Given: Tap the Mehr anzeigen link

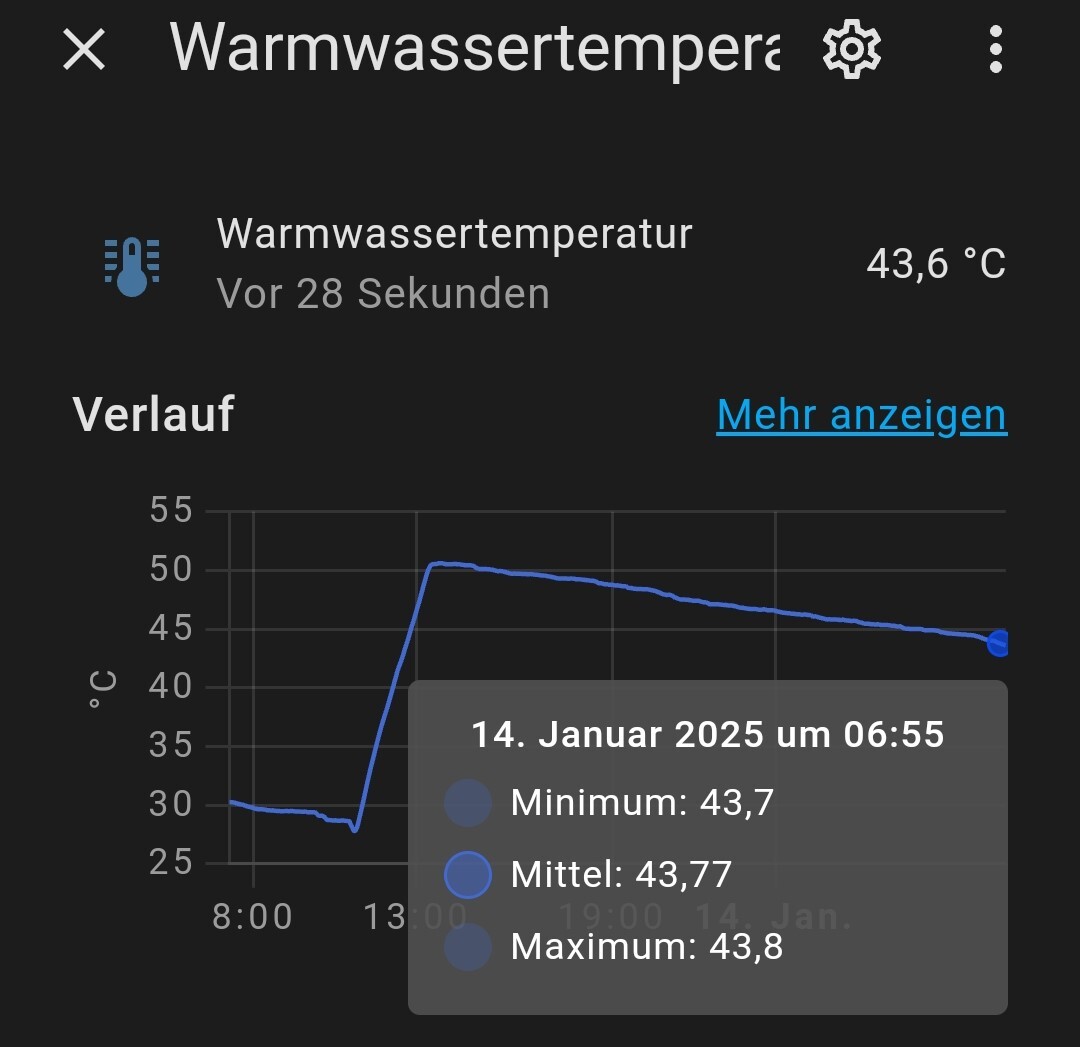Looking at the screenshot, I should (x=861, y=415).
